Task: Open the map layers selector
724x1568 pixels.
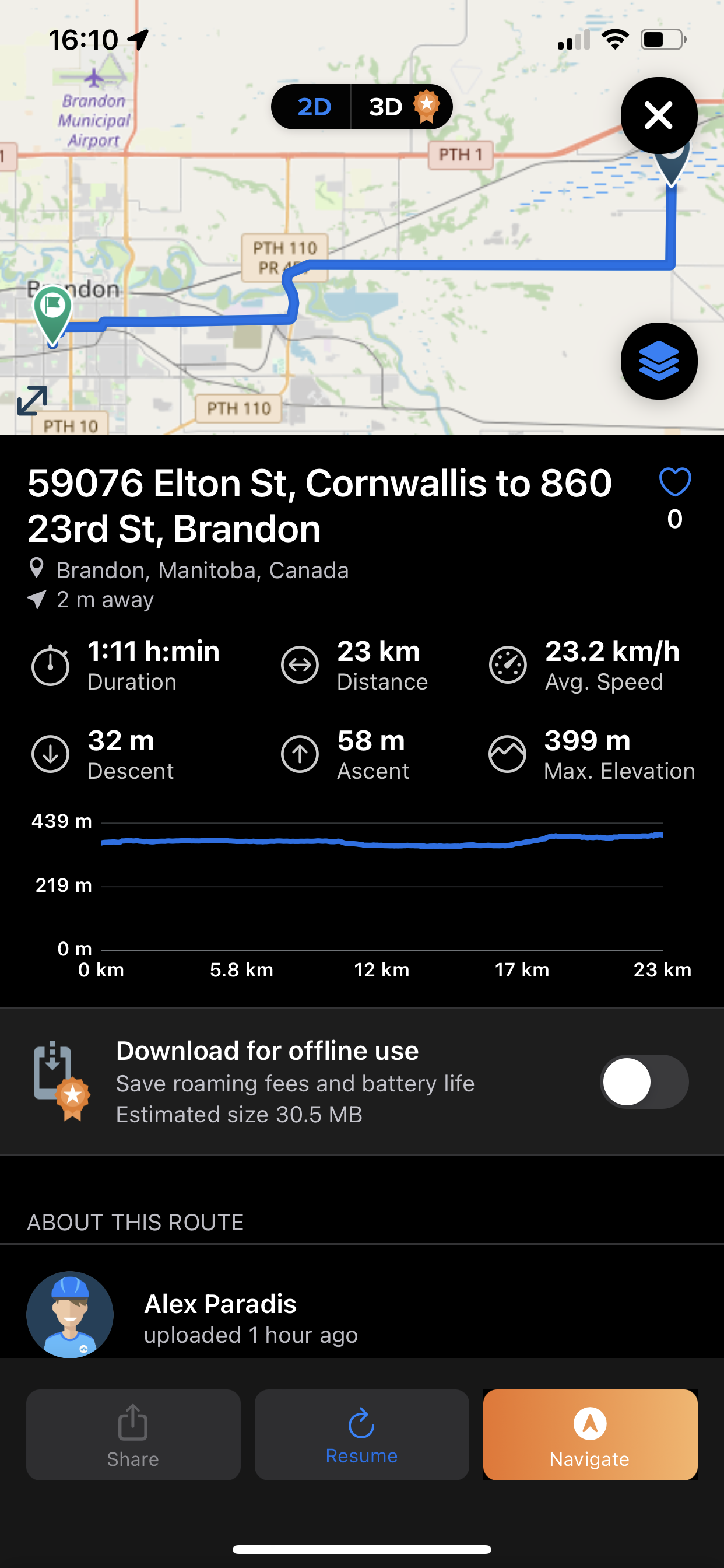Action: pyautogui.click(x=658, y=361)
